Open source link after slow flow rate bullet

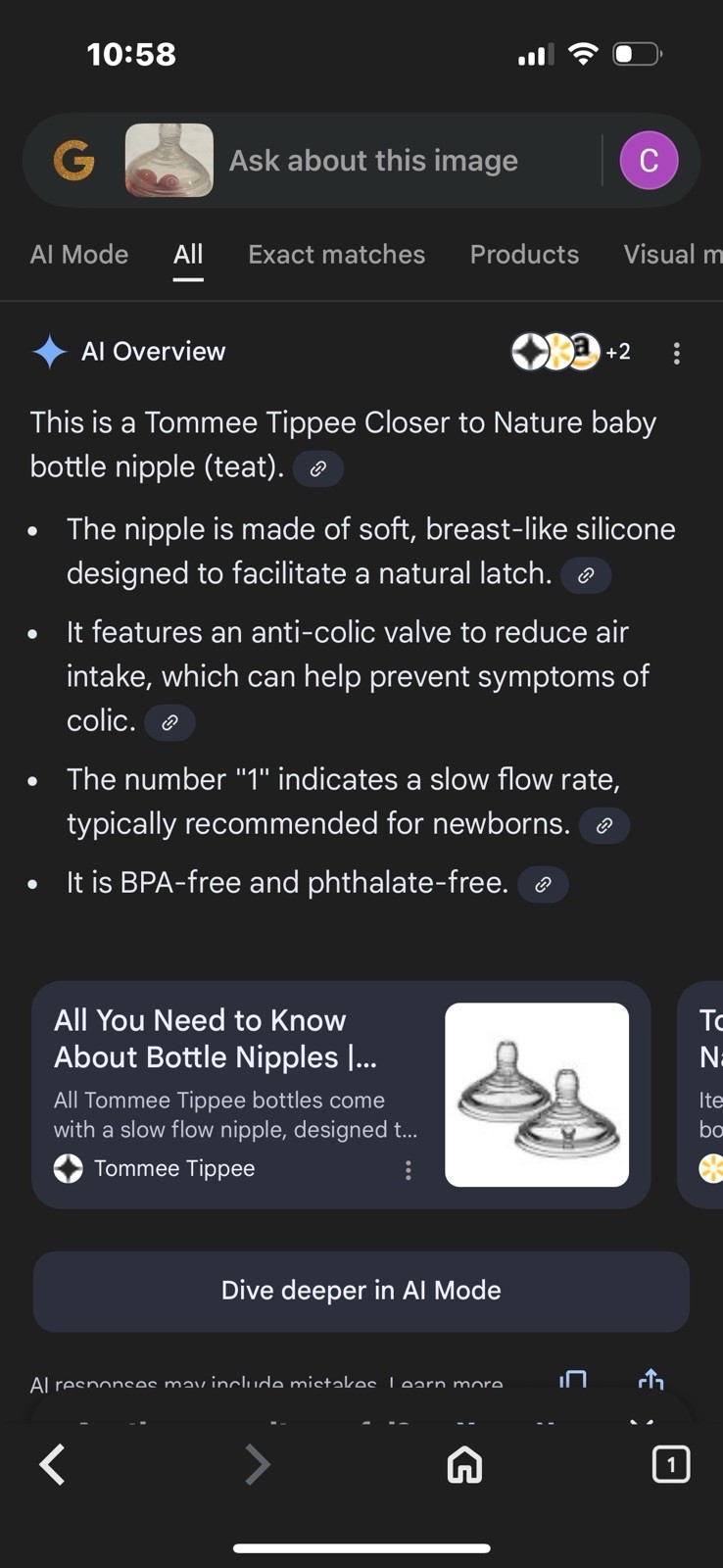603,825
